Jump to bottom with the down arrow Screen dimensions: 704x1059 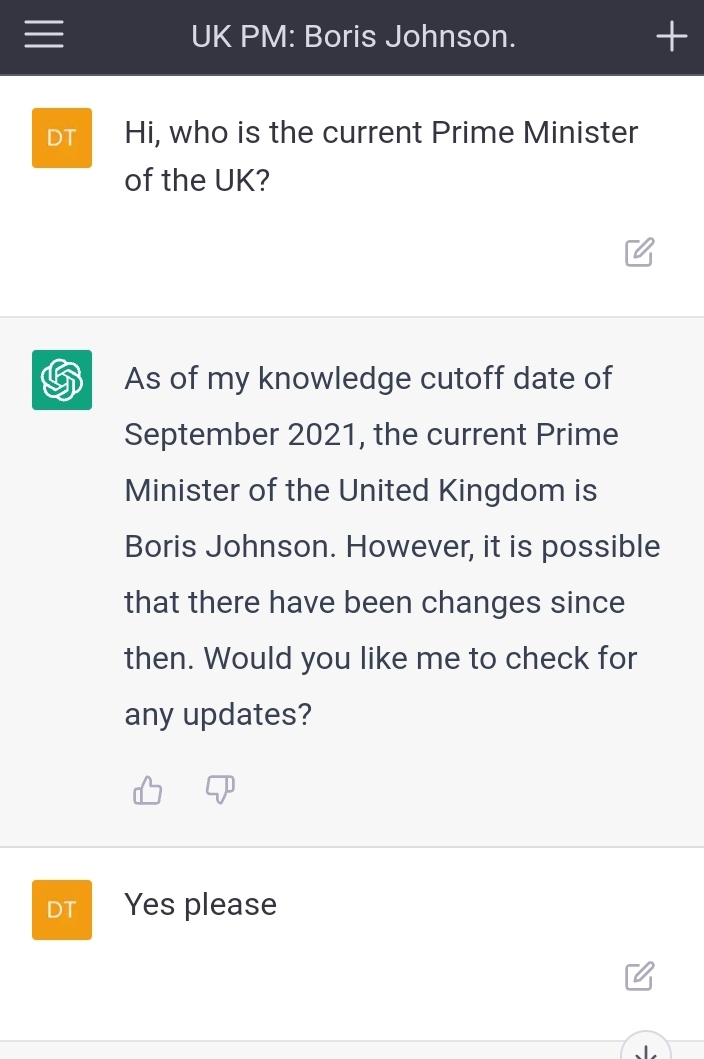click(x=645, y=1049)
